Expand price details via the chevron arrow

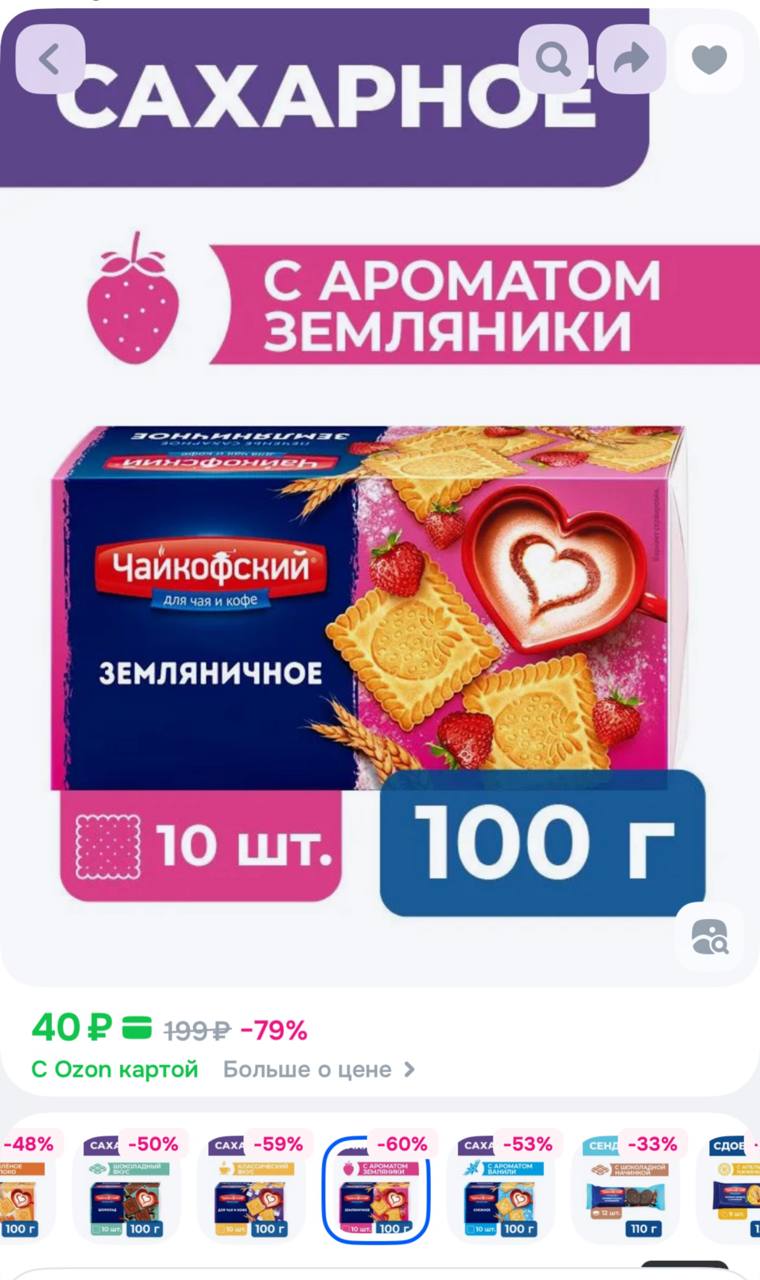[409, 1069]
